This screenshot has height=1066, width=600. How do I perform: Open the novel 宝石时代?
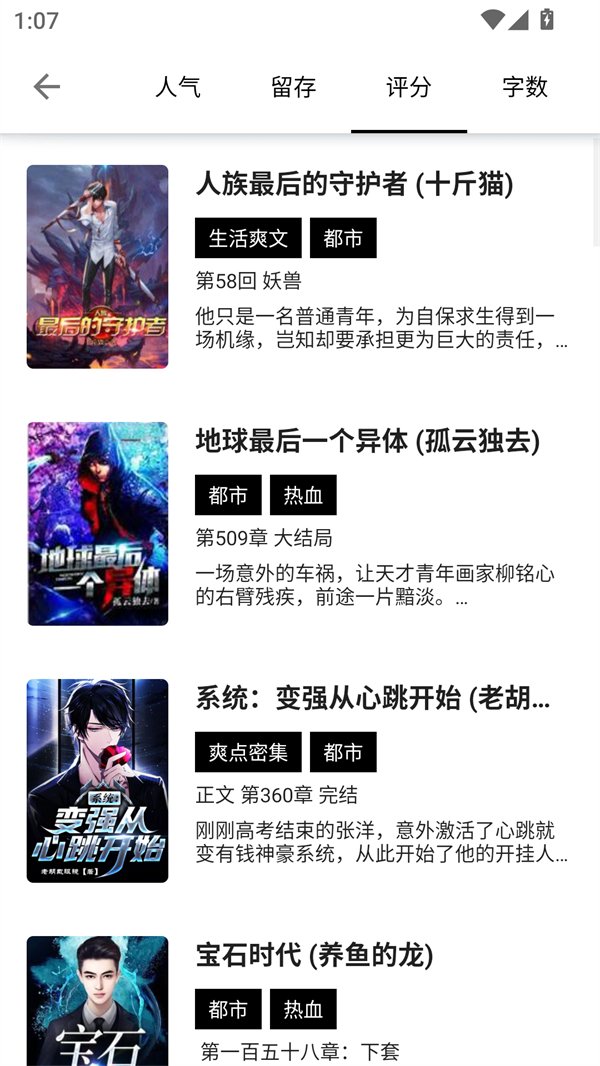click(314, 955)
